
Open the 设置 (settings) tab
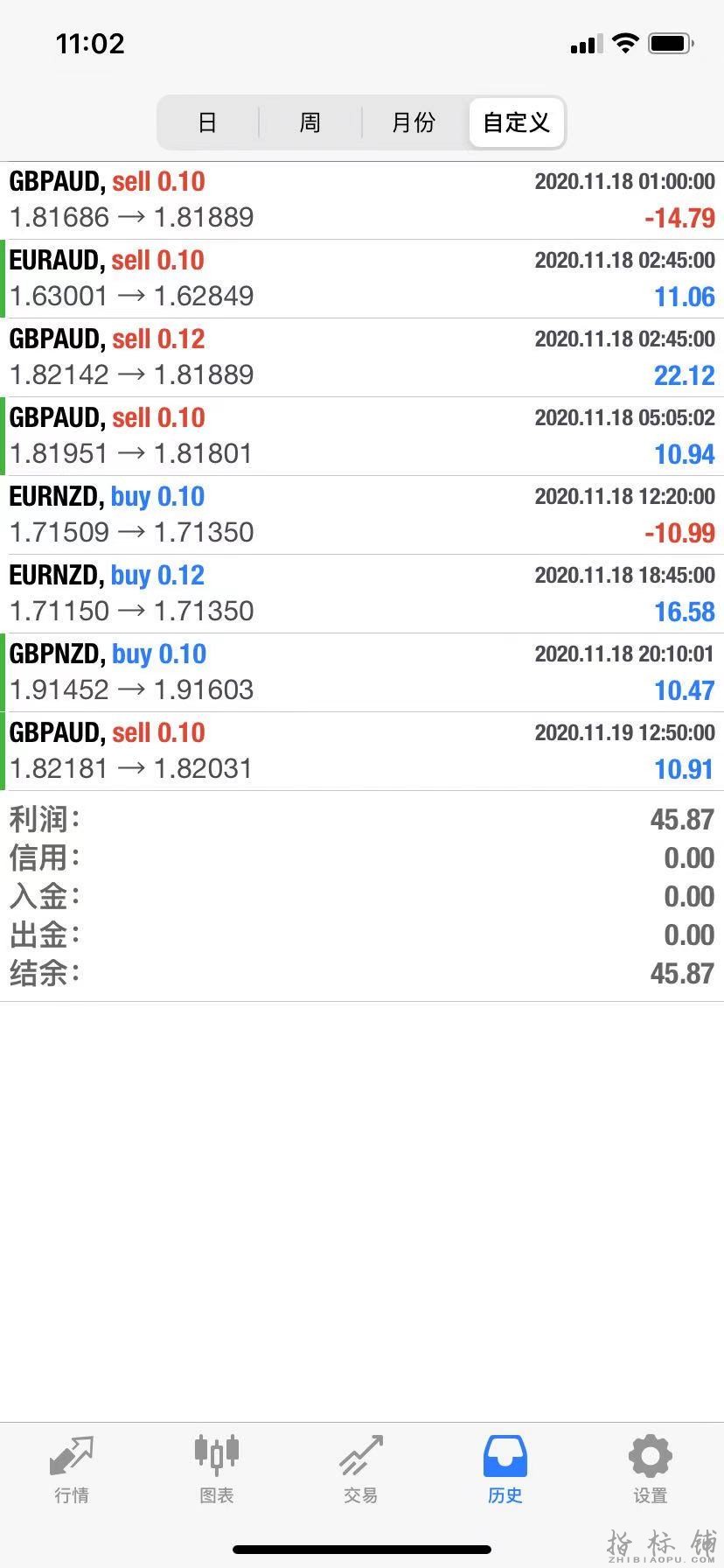(650, 1470)
